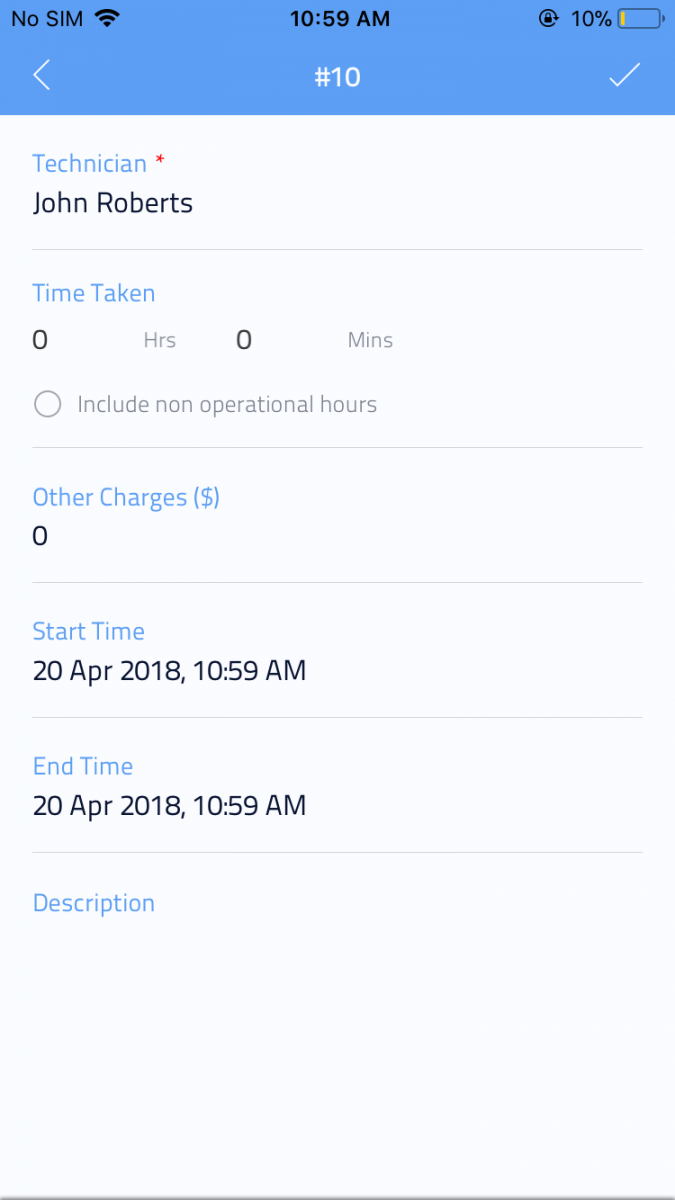This screenshot has width=675, height=1200.
Task: Enable Include non operational hours
Action: click(x=48, y=405)
